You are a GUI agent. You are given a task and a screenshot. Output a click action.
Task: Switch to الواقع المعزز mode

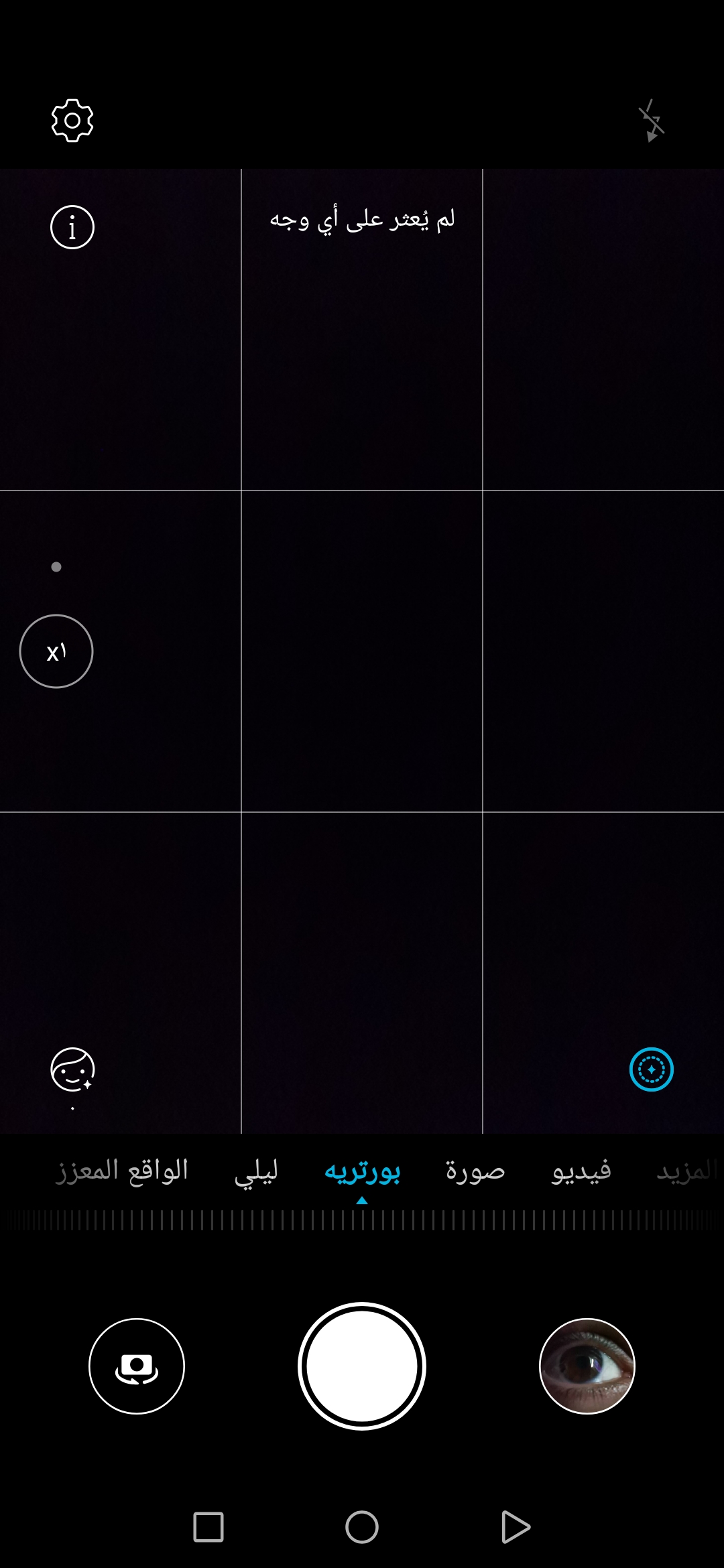tap(121, 1171)
